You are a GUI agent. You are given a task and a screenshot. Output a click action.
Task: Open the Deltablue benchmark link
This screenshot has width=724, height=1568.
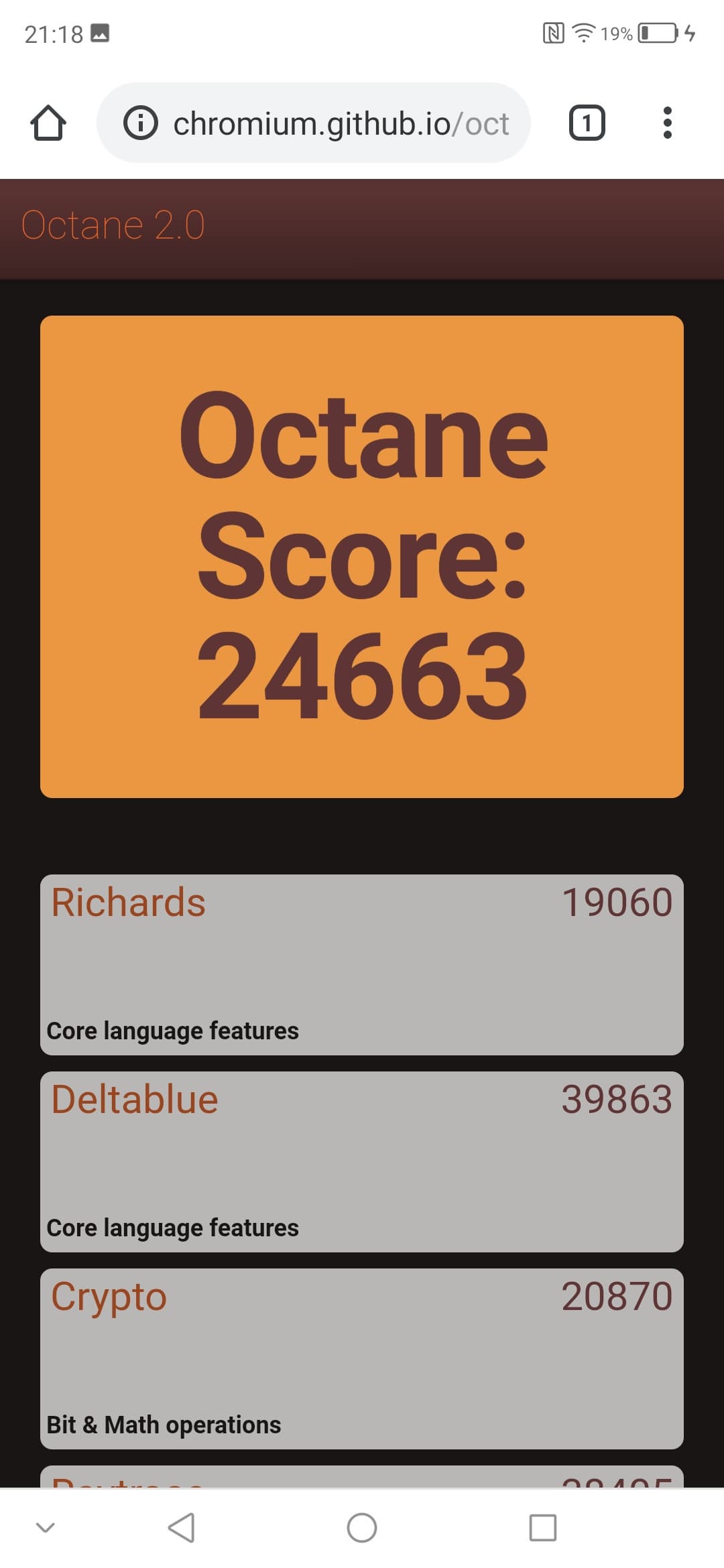pos(134,1099)
